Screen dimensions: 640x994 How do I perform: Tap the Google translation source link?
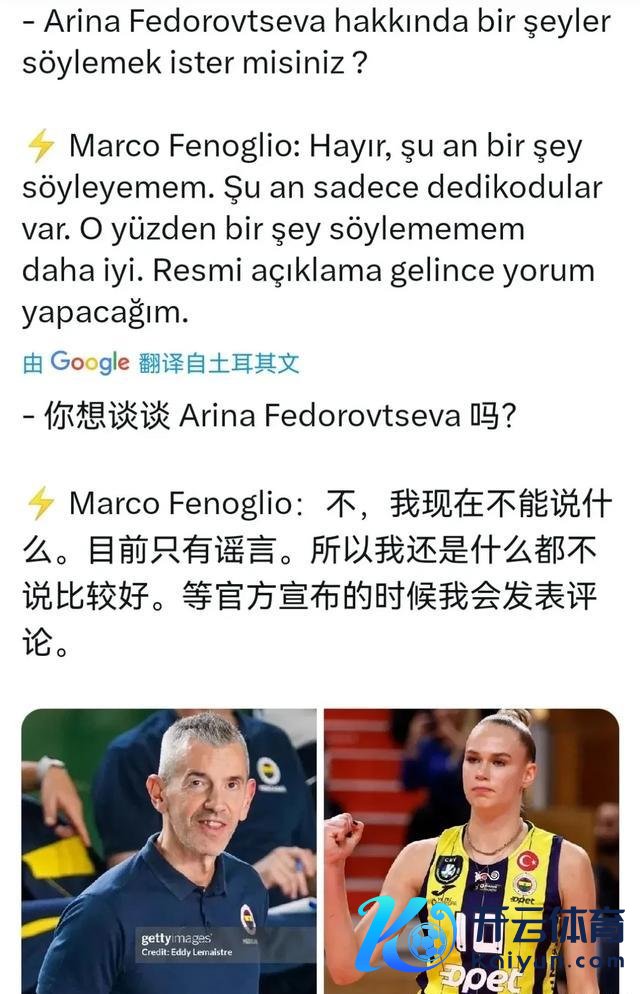click(160, 363)
